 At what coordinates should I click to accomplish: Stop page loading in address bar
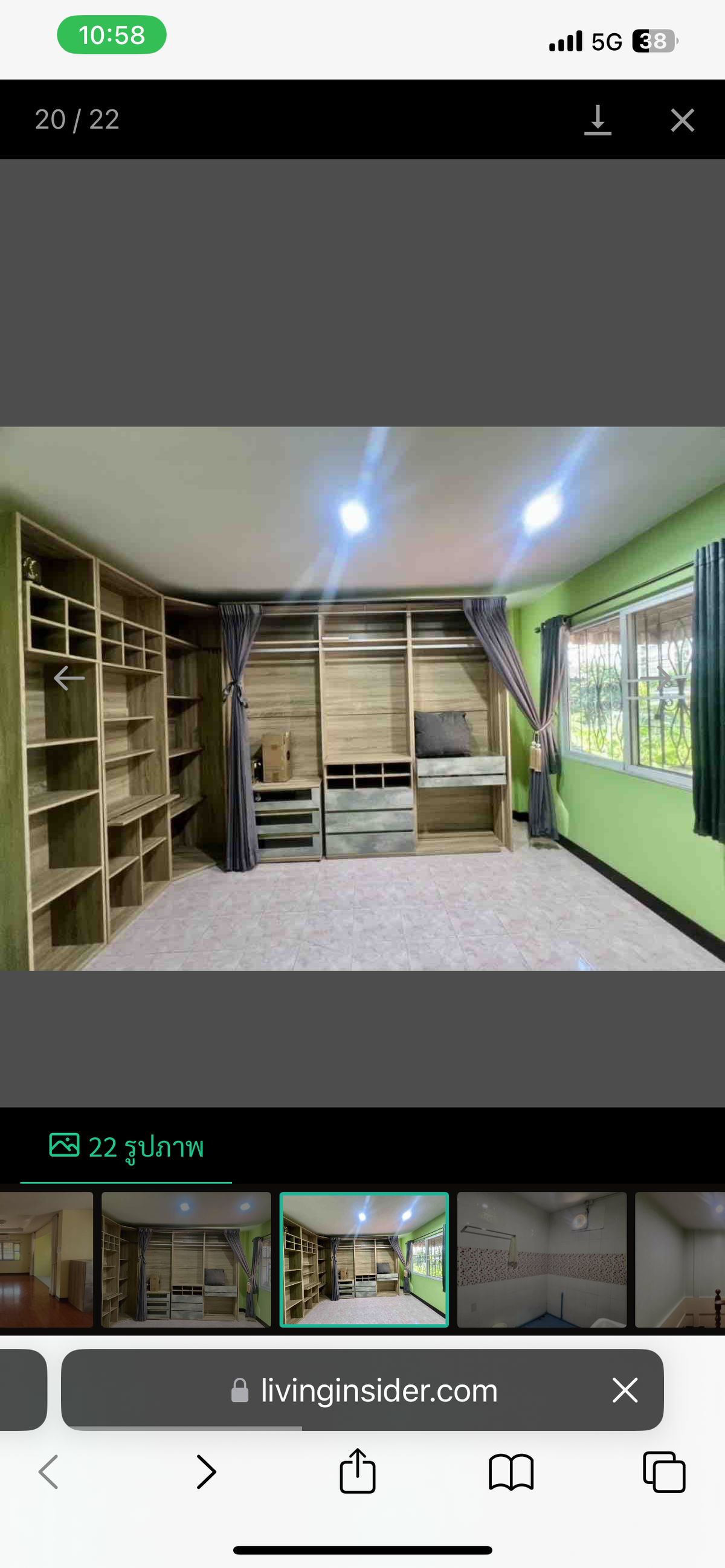625,1390
